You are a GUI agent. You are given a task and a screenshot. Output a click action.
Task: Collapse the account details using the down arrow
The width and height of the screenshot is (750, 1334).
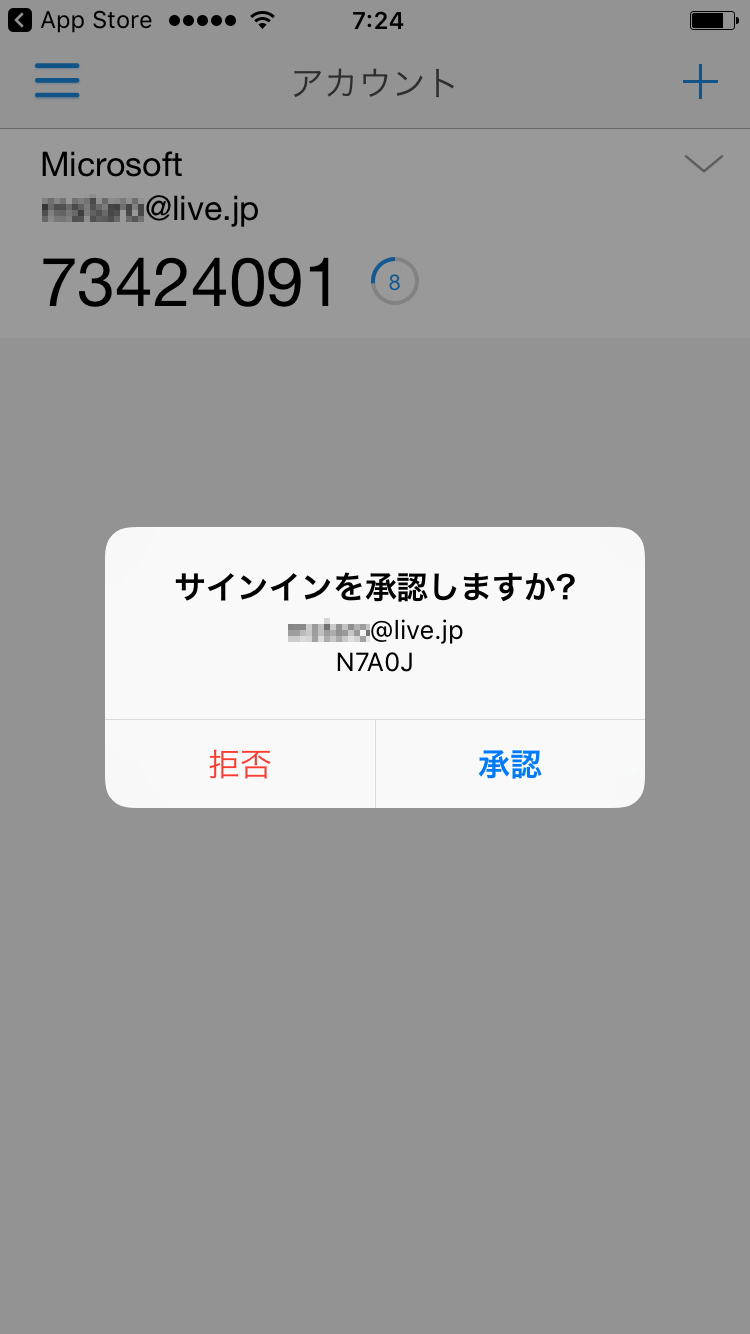coord(703,162)
